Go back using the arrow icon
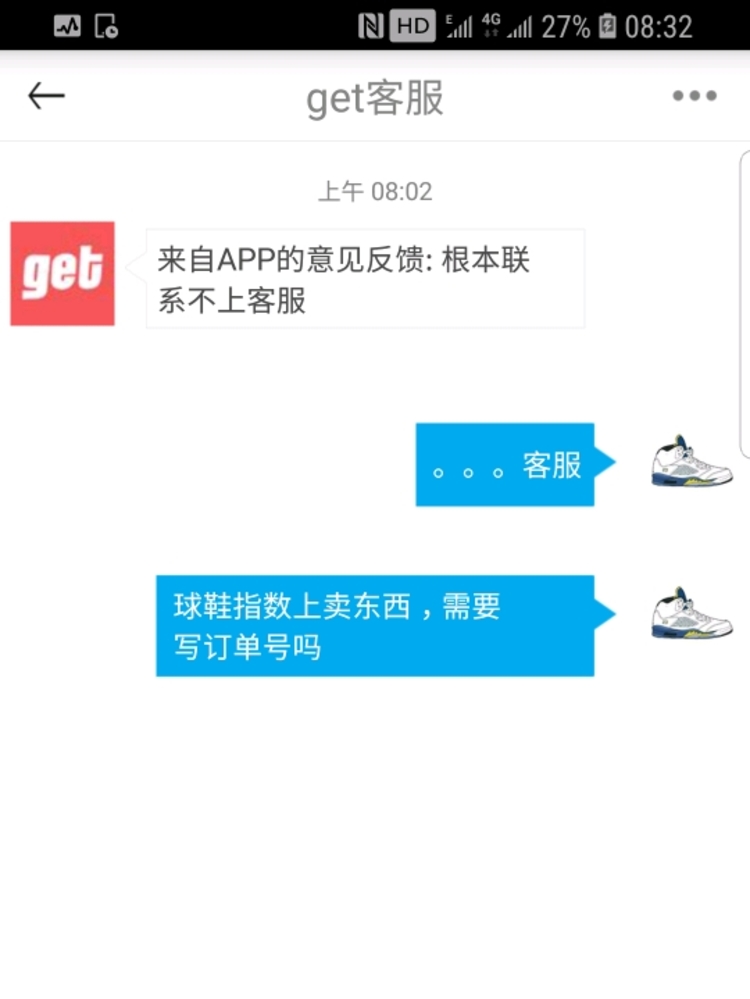Image resolution: width=750 pixels, height=999 pixels. (x=46, y=96)
